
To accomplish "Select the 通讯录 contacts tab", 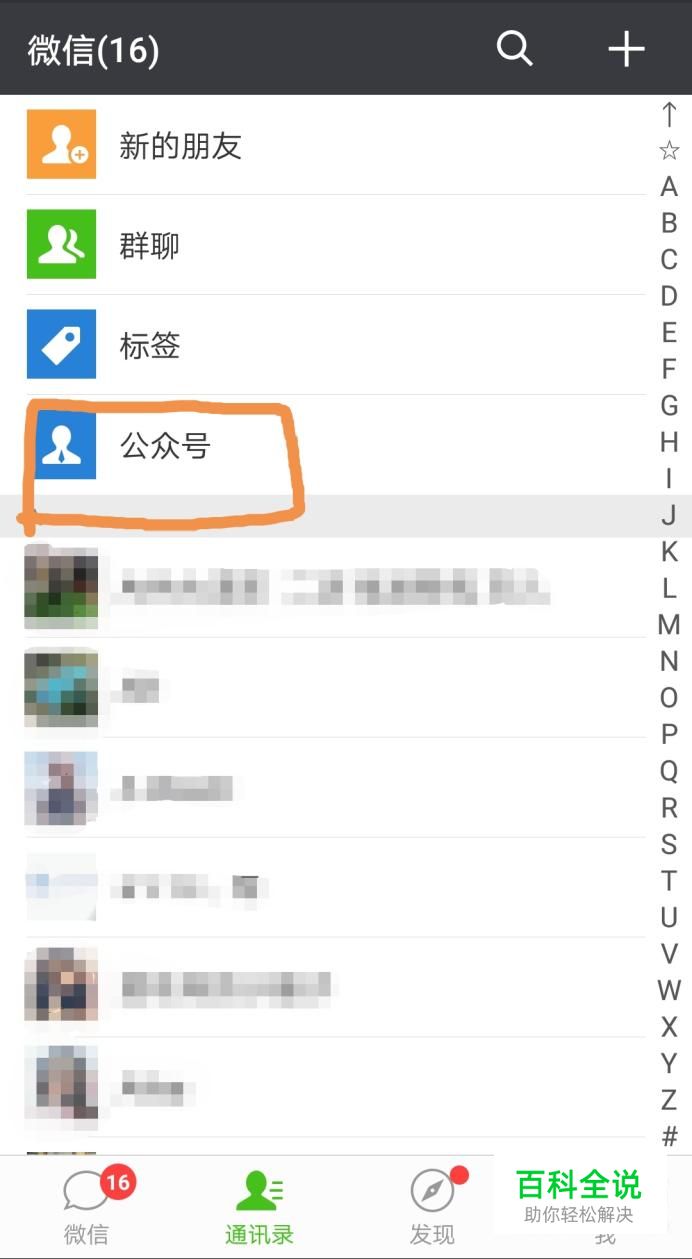I will [259, 1207].
